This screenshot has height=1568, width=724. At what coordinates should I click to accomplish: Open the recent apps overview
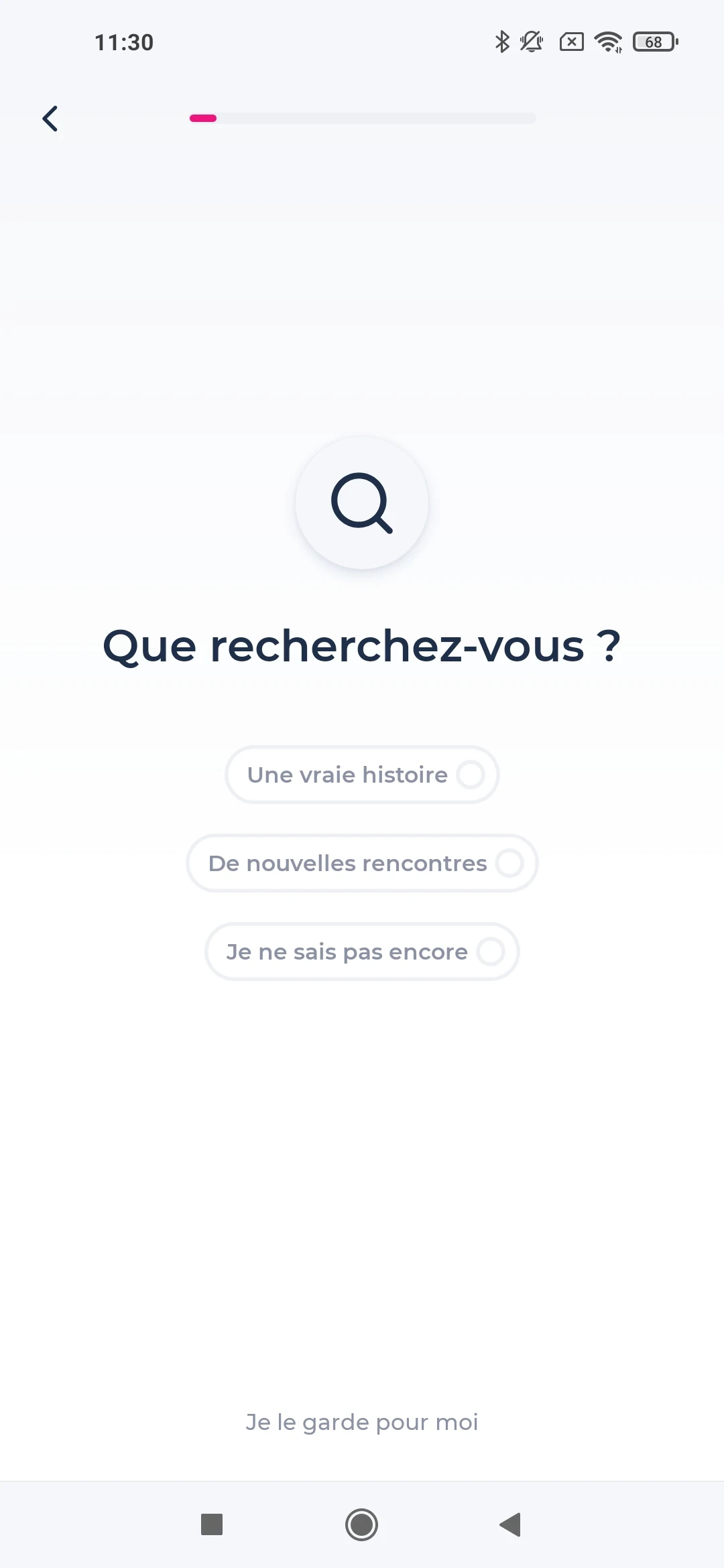tap(212, 1524)
